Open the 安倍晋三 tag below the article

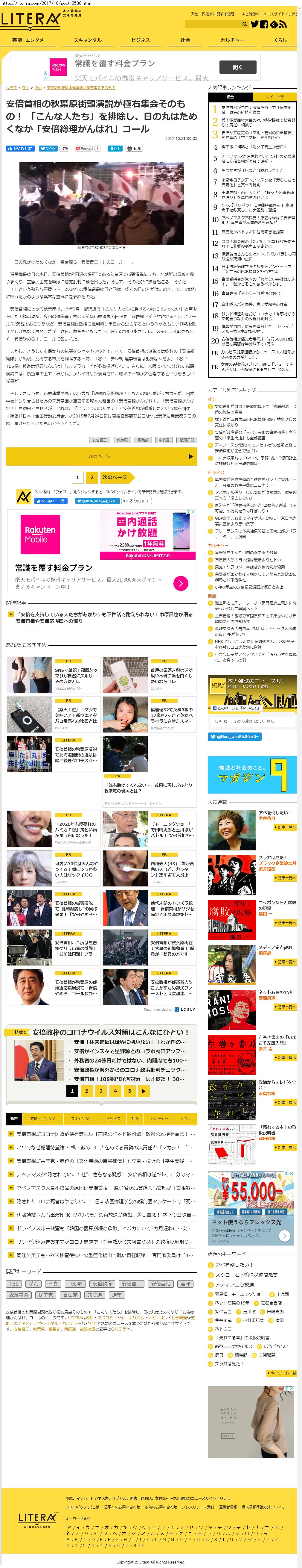click(x=99, y=440)
